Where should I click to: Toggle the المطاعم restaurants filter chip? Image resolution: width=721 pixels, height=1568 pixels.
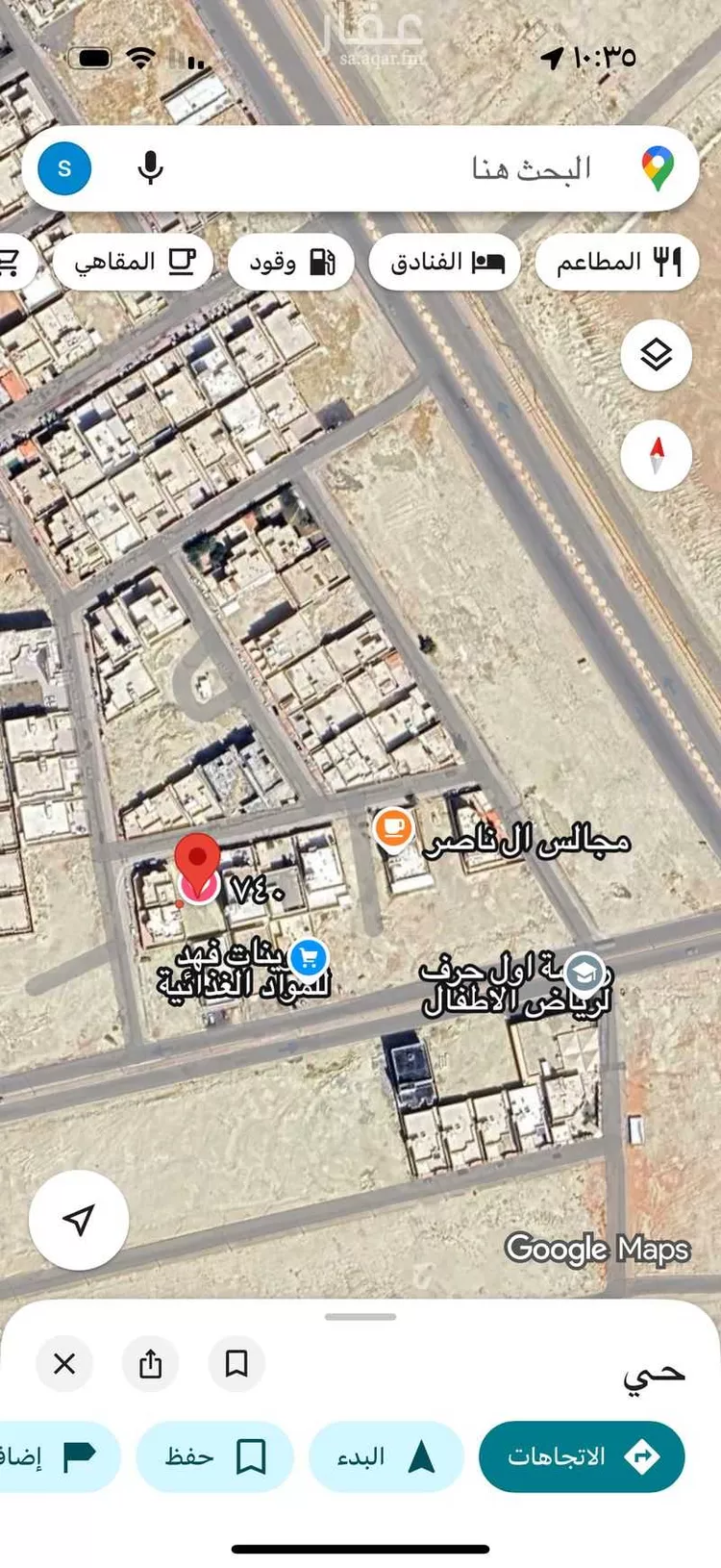[616, 261]
